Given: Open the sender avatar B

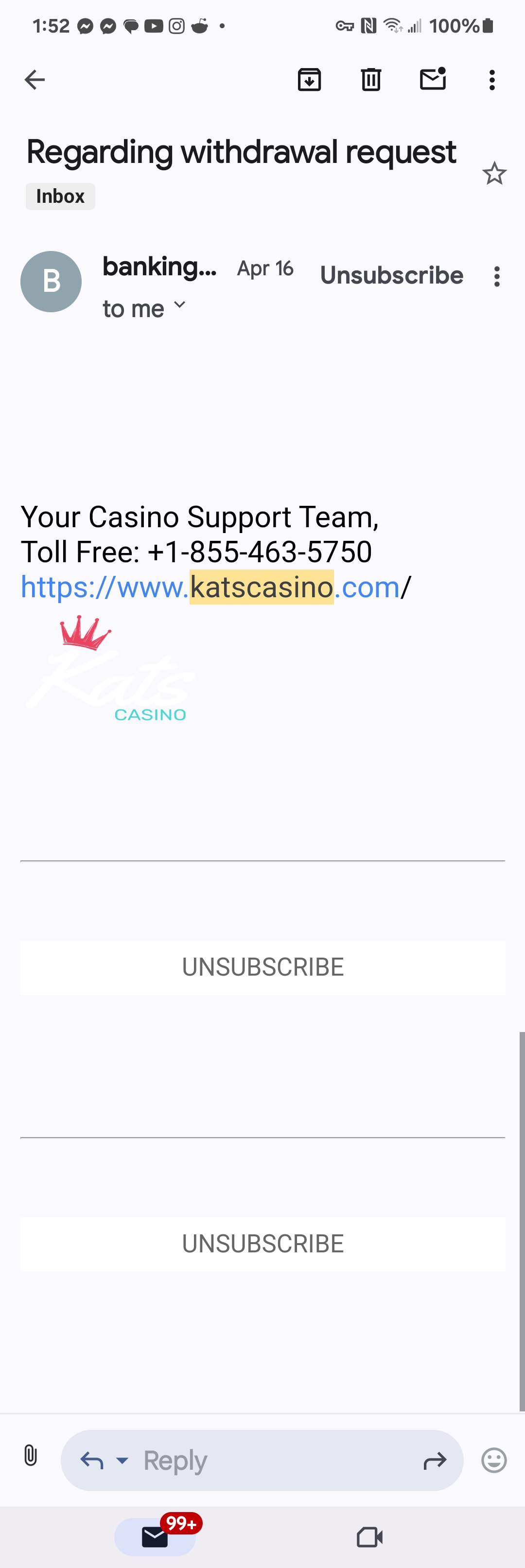Looking at the screenshot, I should point(51,282).
